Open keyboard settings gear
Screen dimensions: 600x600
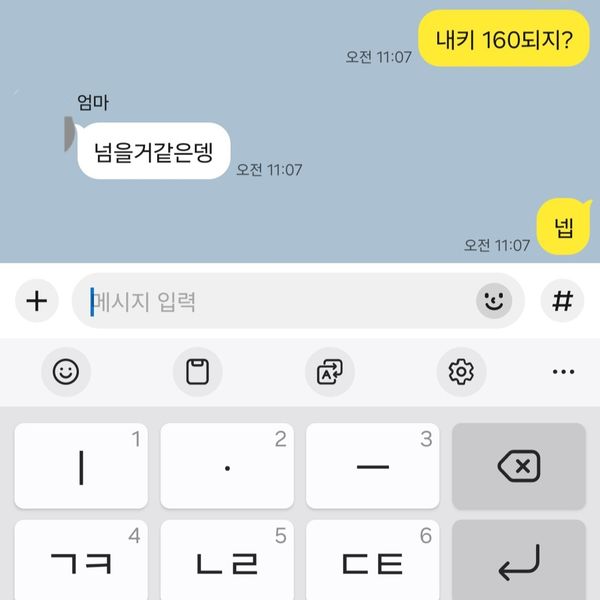tap(461, 373)
